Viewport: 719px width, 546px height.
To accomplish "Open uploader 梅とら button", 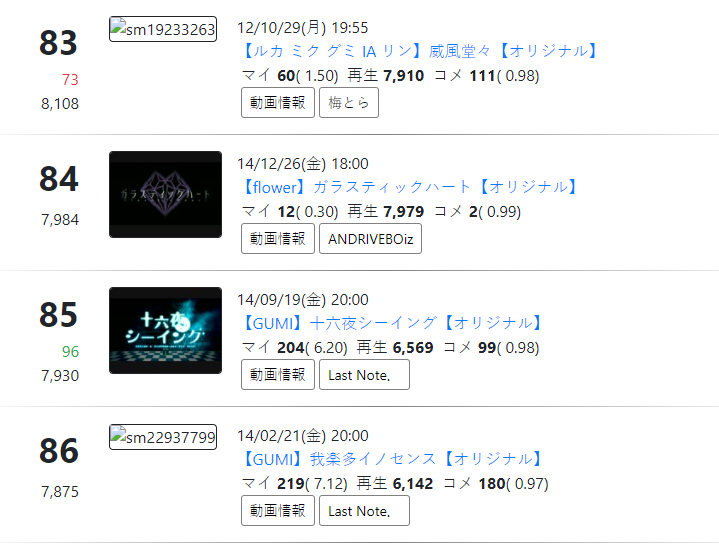I will [x=349, y=103].
